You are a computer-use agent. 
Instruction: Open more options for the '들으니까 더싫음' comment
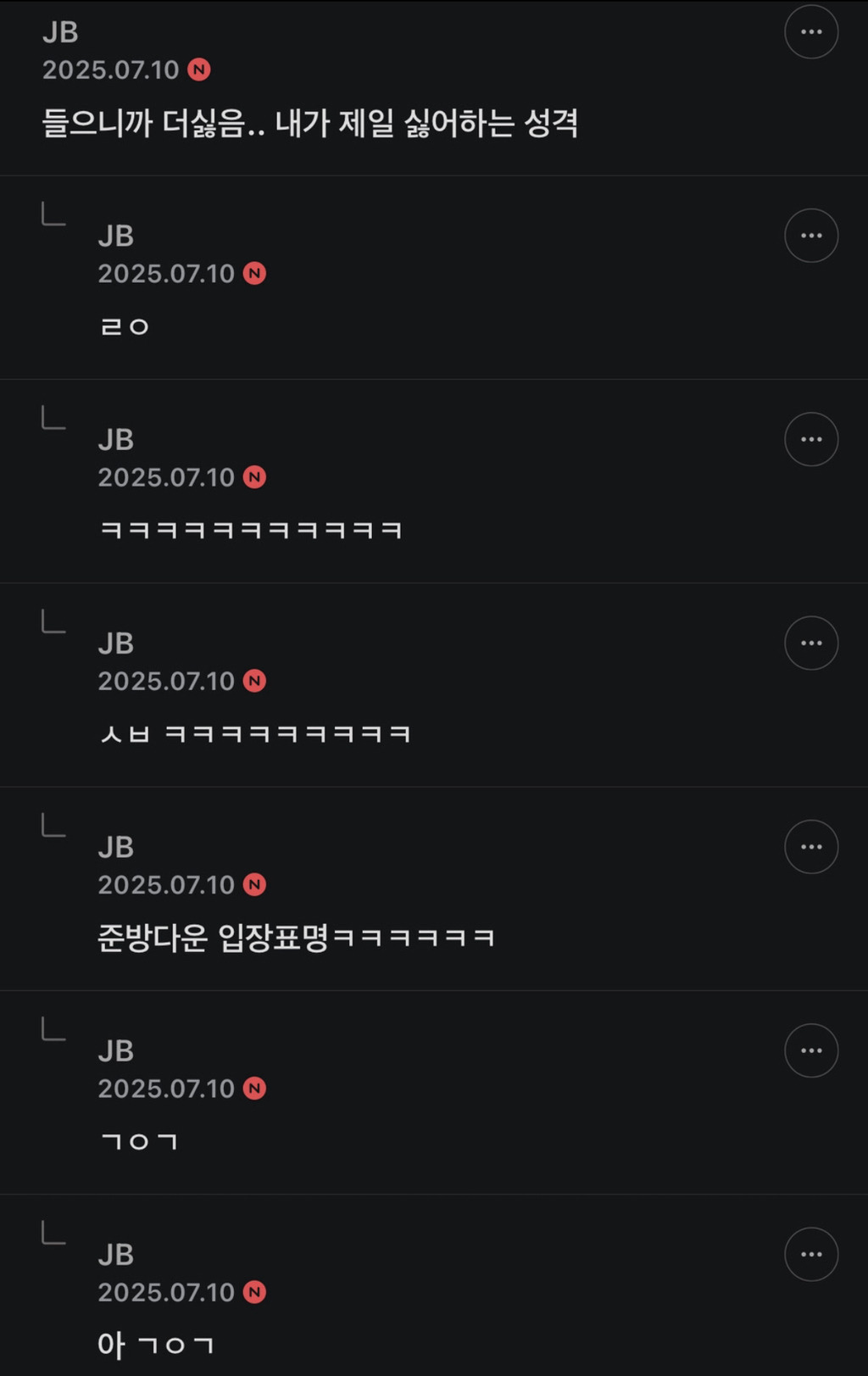tap(811, 32)
